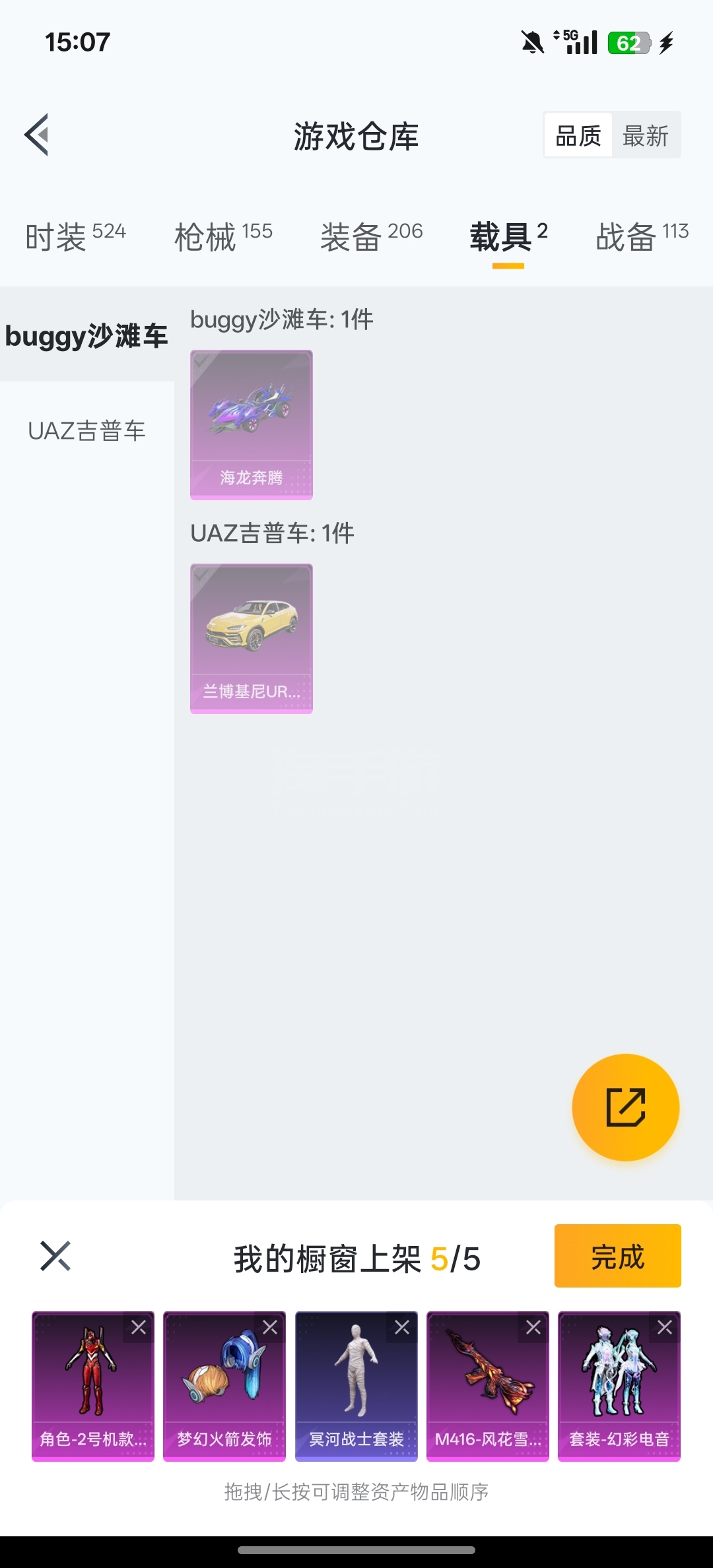713x1568 pixels.
Task: Select the 兰博基尼UR... vehicle card
Action: [252, 638]
